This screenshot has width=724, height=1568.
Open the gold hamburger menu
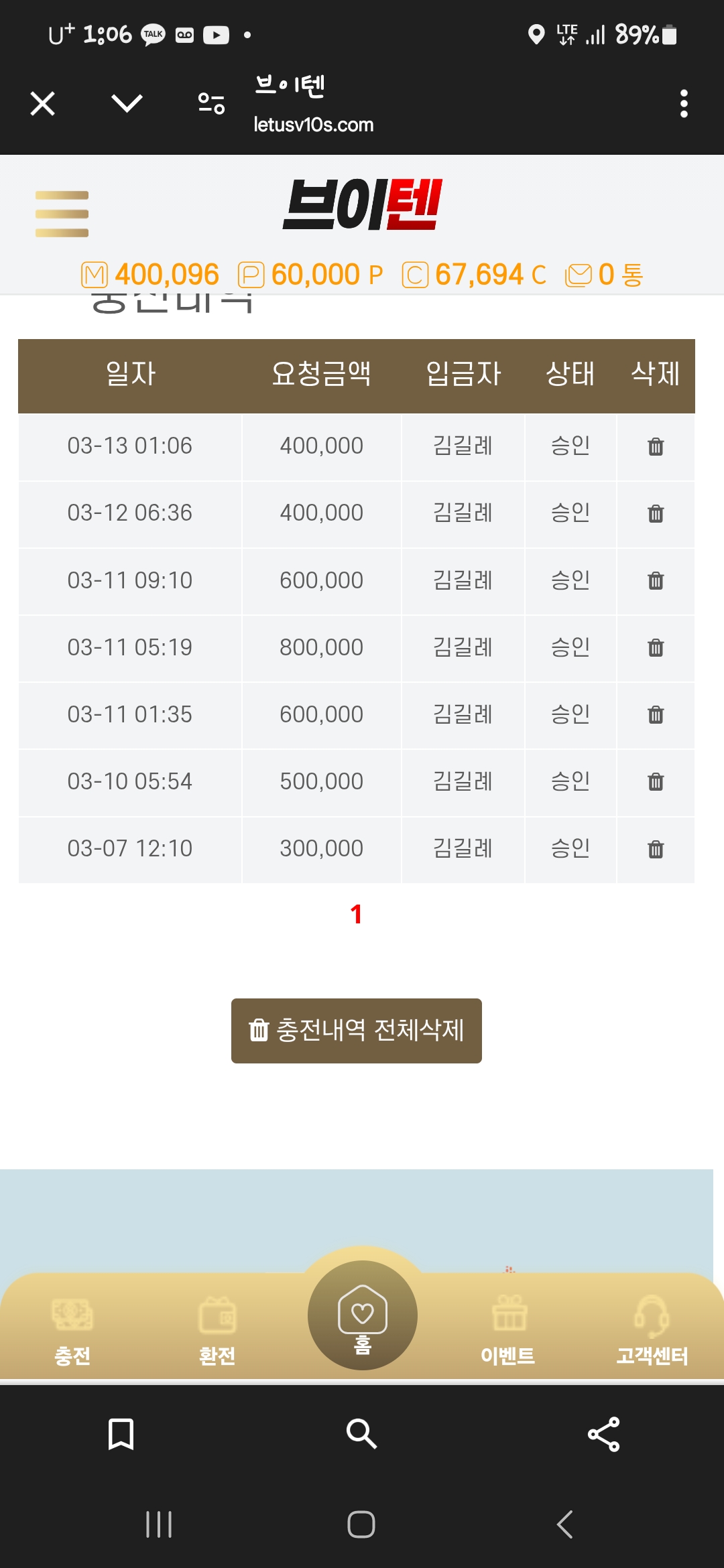pyautogui.click(x=62, y=214)
